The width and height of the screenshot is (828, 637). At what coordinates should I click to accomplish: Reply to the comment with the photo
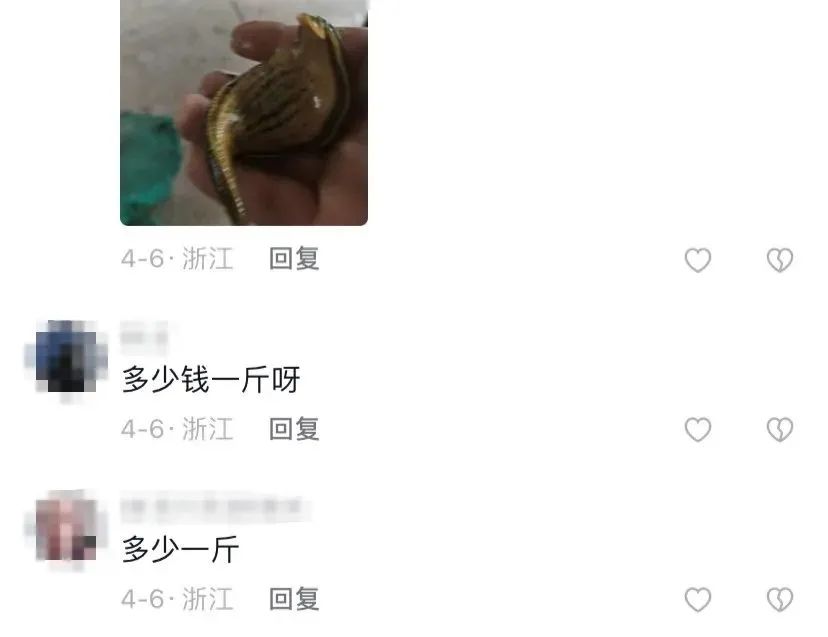(x=294, y=259)
